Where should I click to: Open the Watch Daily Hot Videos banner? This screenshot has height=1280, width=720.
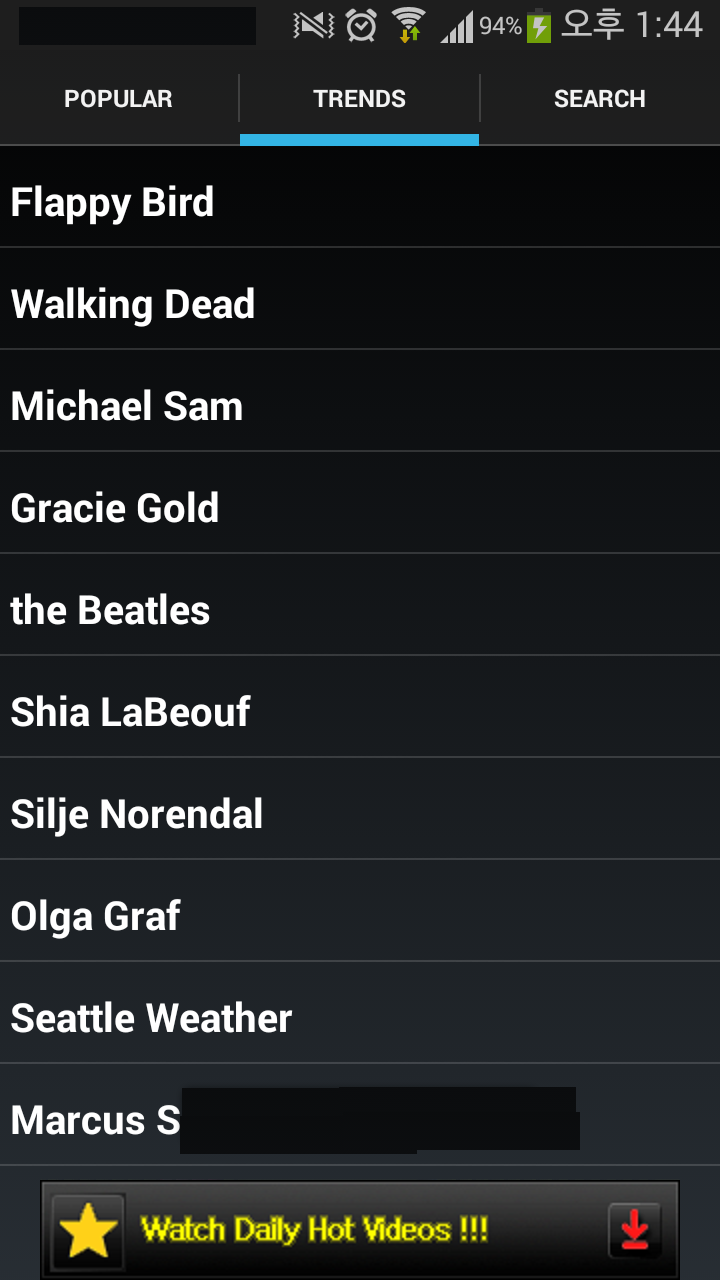(x=360, y=1229)
